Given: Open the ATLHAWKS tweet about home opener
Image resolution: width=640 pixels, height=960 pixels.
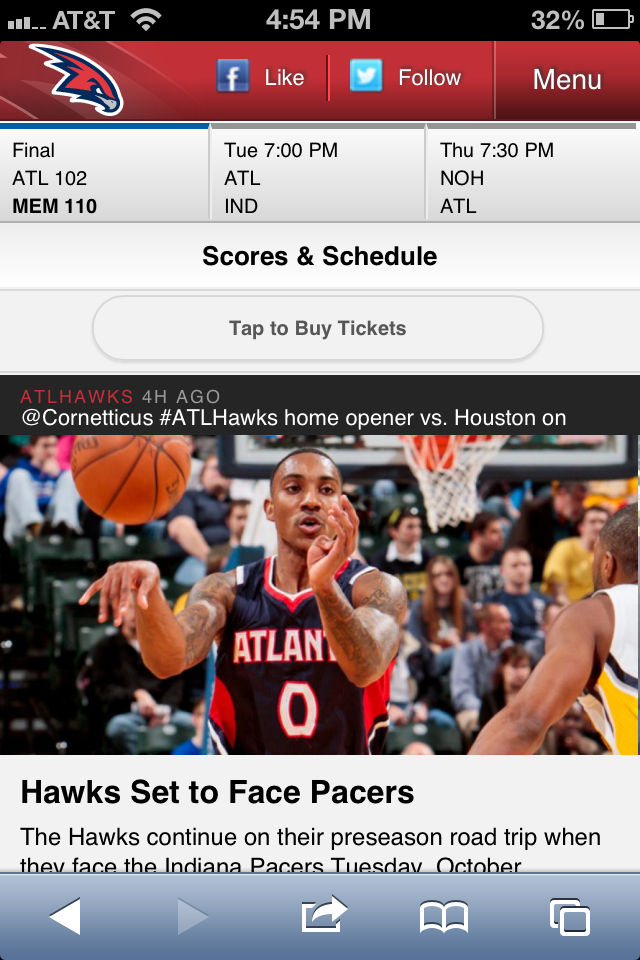Looking at the screenshot, I should click(320, 407).
